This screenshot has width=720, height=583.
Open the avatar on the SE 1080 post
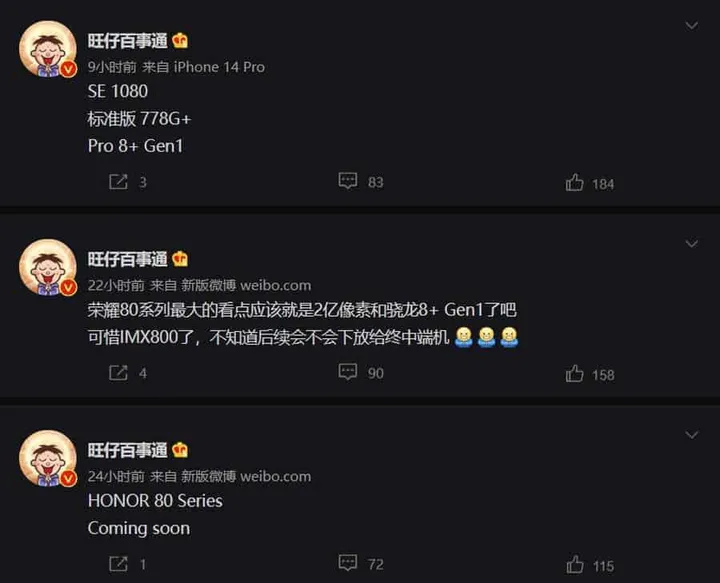48,50
